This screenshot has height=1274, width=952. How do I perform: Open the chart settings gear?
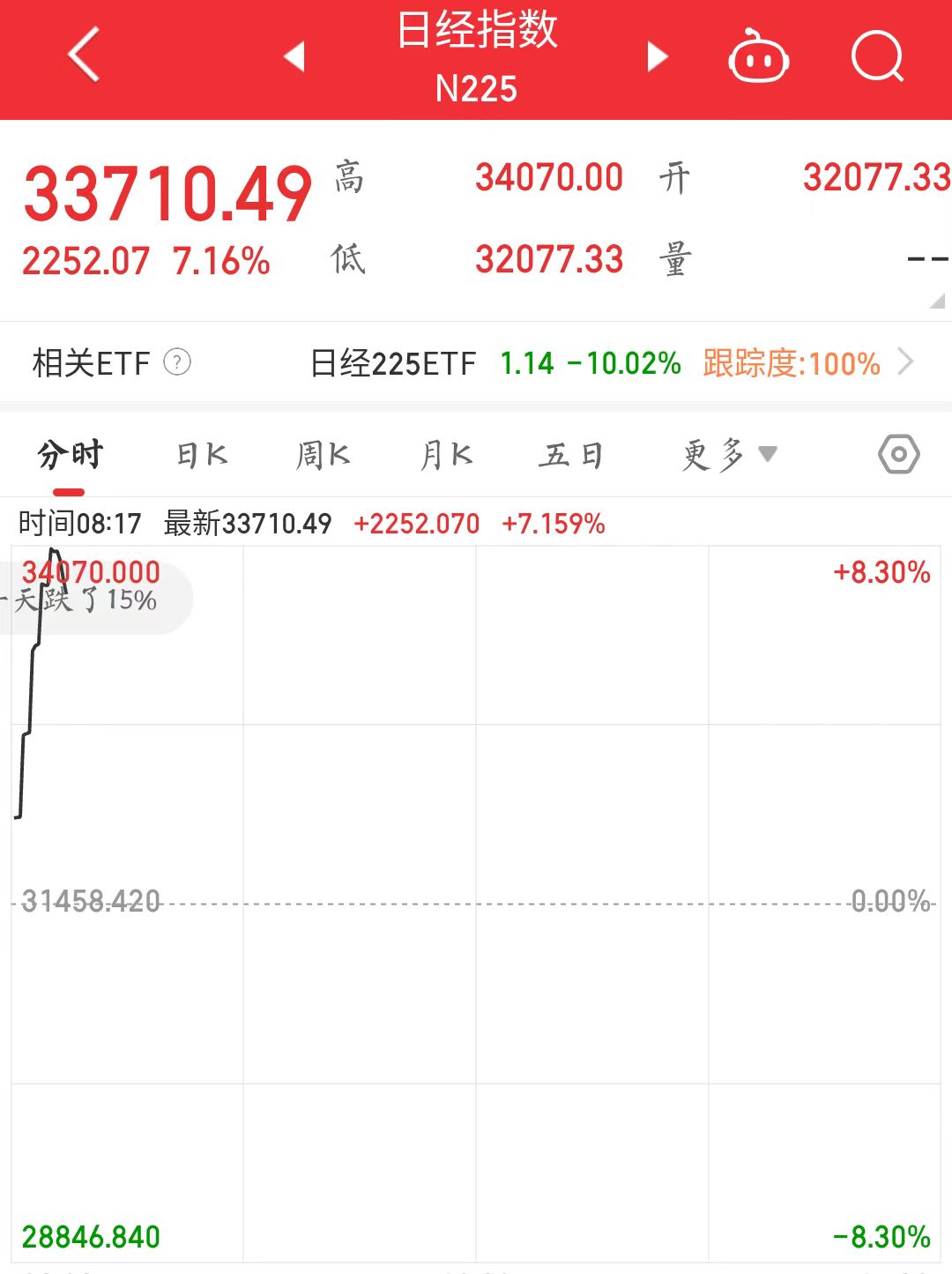tap(897, 454)
